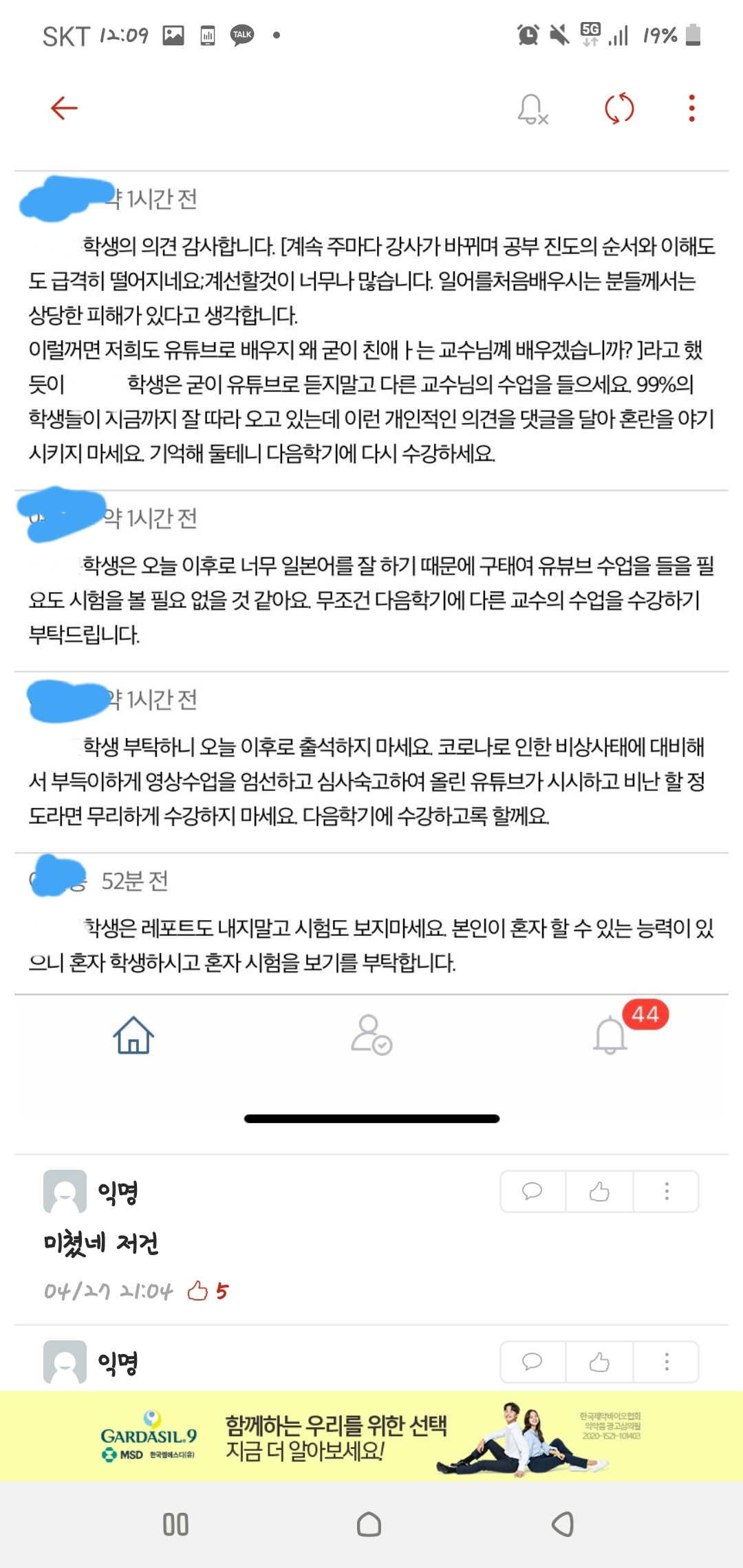
Task: Open the Gardasil 9 ad banner
Action: click(371, 1436)
